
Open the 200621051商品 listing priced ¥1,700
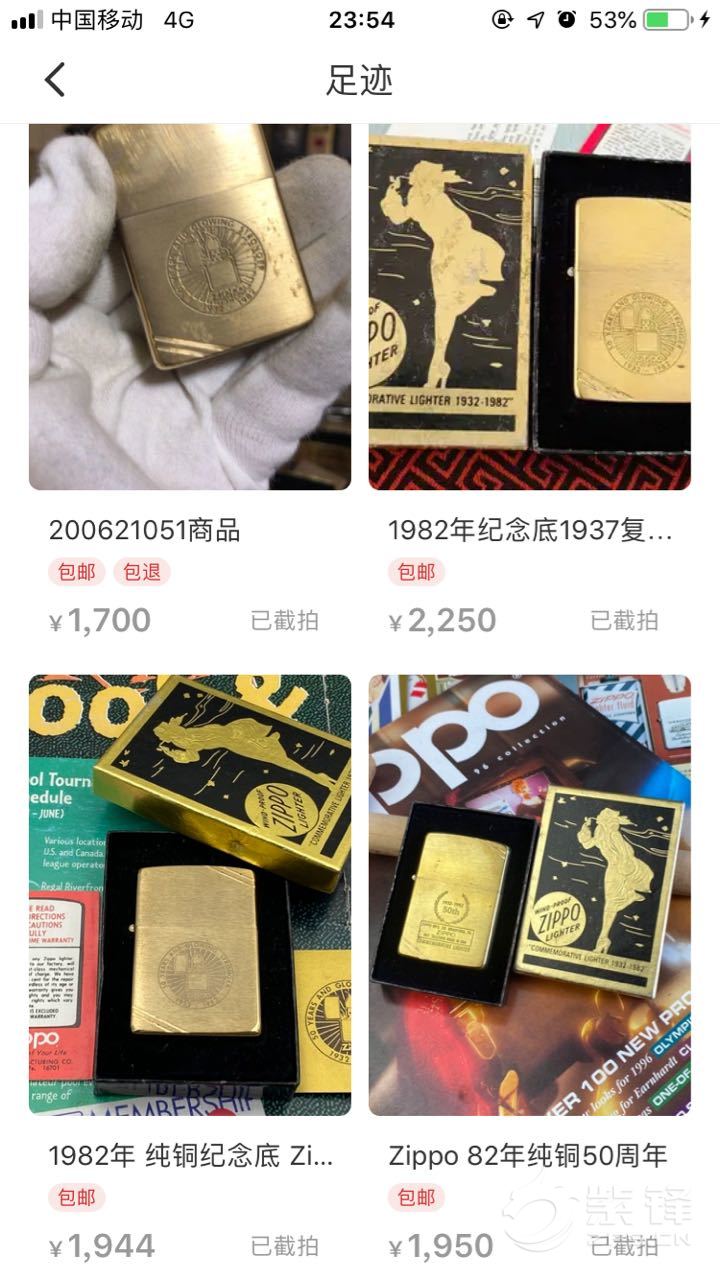190,307
